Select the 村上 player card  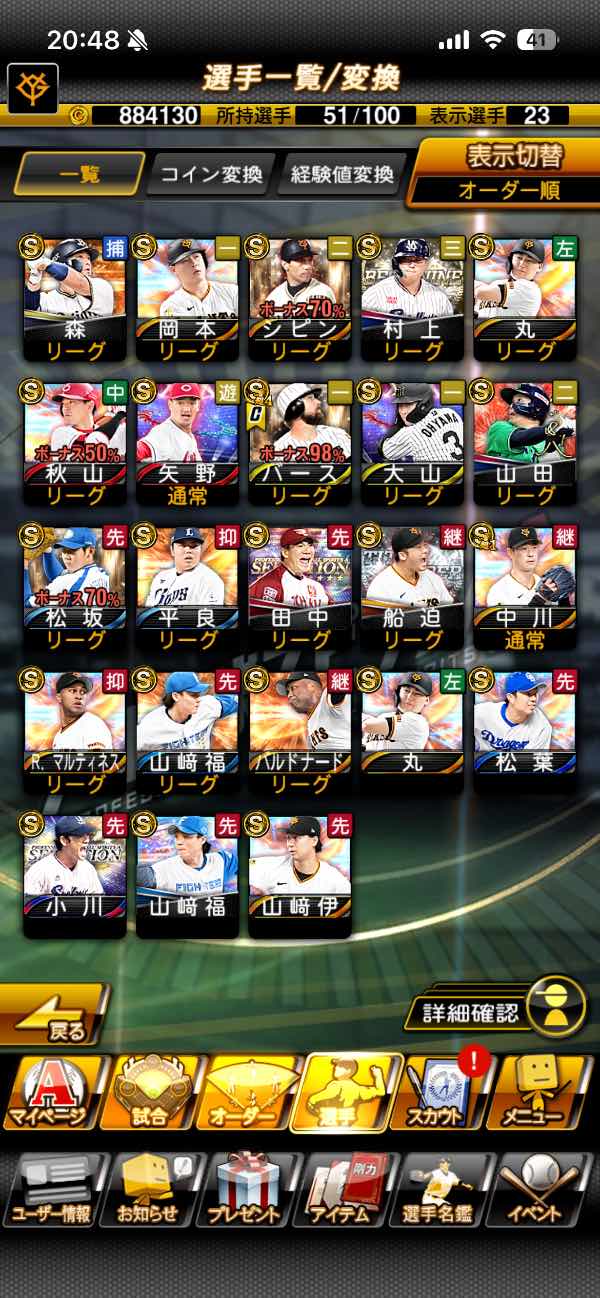pyautogui.click(x=412, y=298)
